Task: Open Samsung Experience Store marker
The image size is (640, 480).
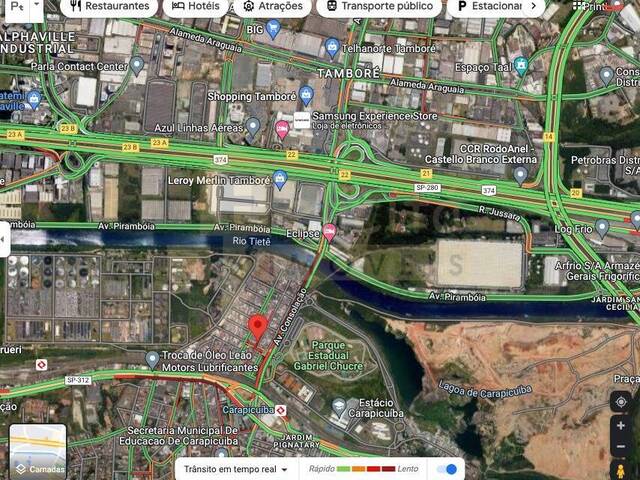Action: click(283, 128)
